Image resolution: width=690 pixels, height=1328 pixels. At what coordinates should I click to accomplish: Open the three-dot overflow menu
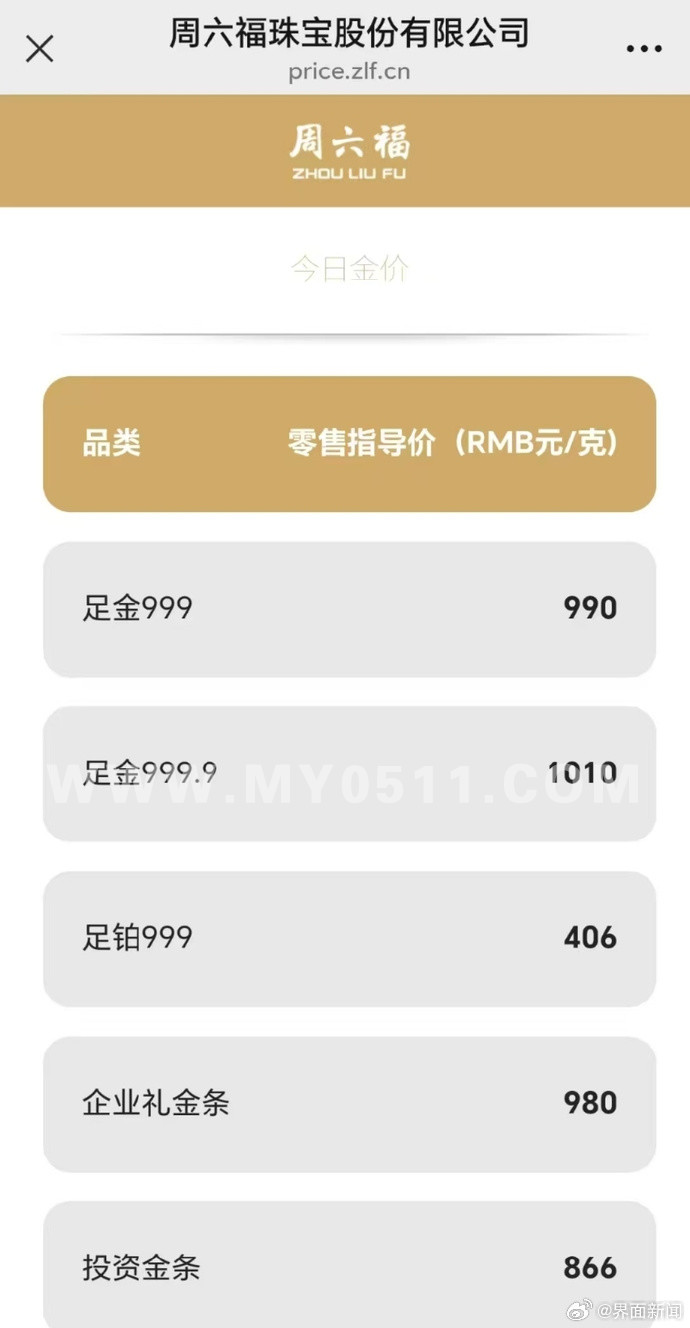pos(644,48)
